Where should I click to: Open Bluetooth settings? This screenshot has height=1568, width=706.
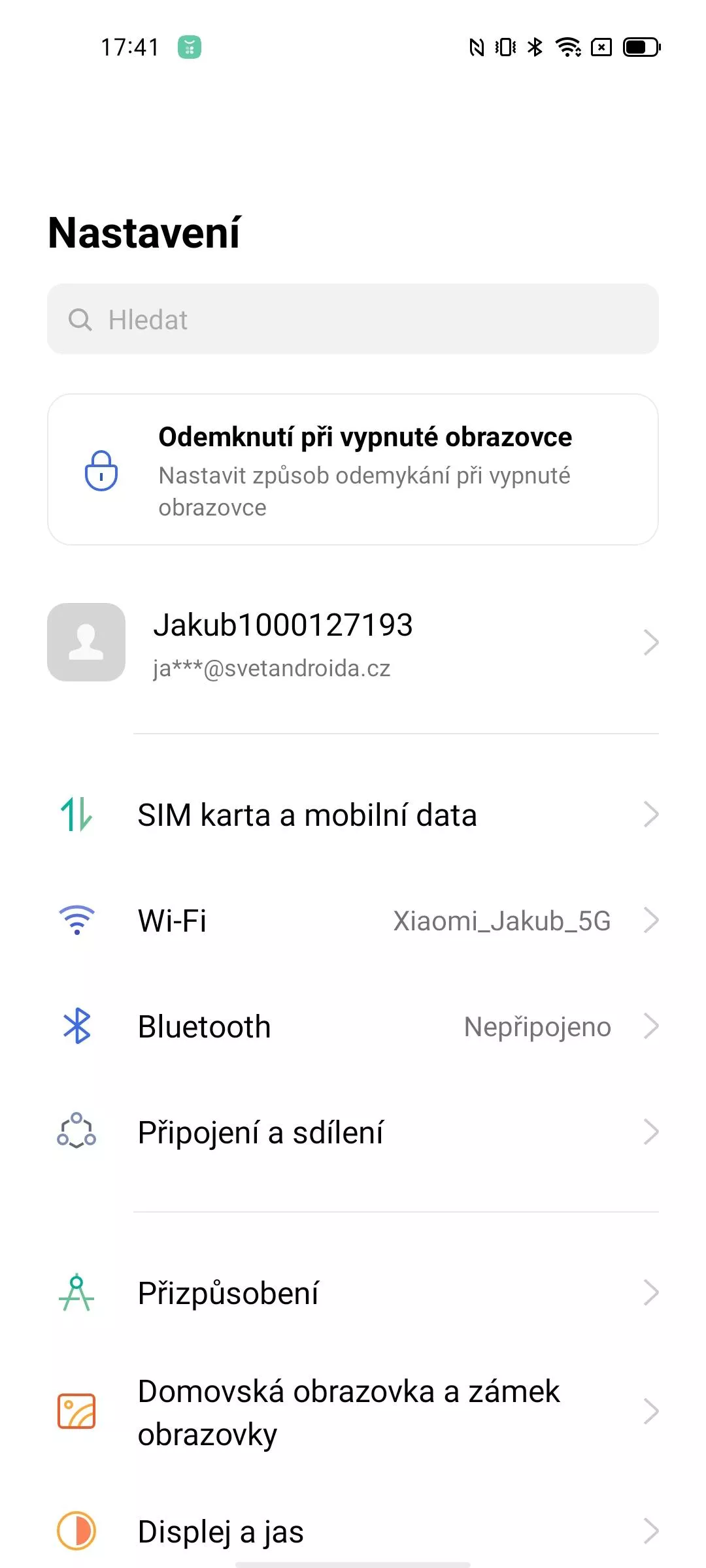tap(353, 1026)
